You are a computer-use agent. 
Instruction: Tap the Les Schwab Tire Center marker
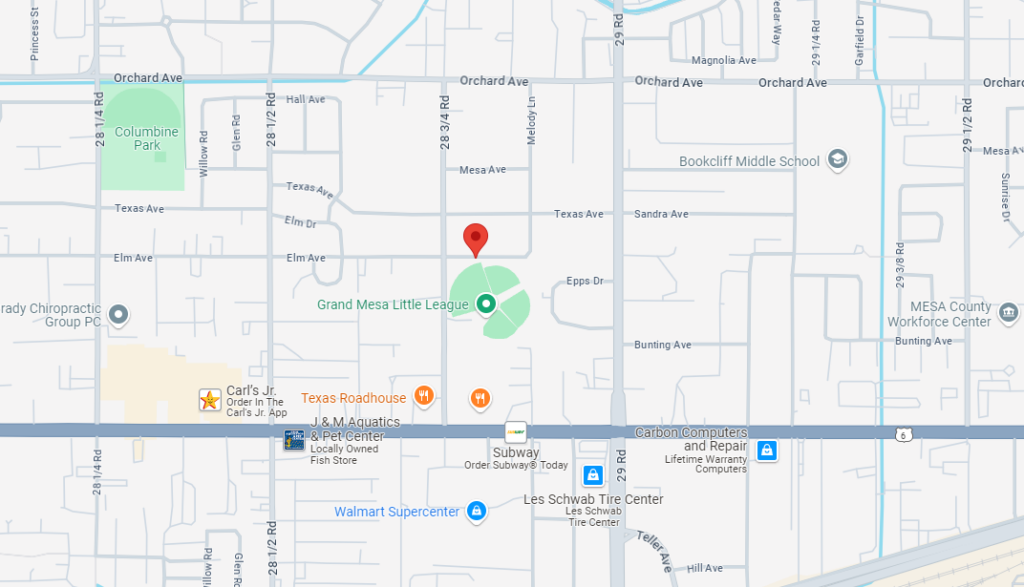(593, 474)
